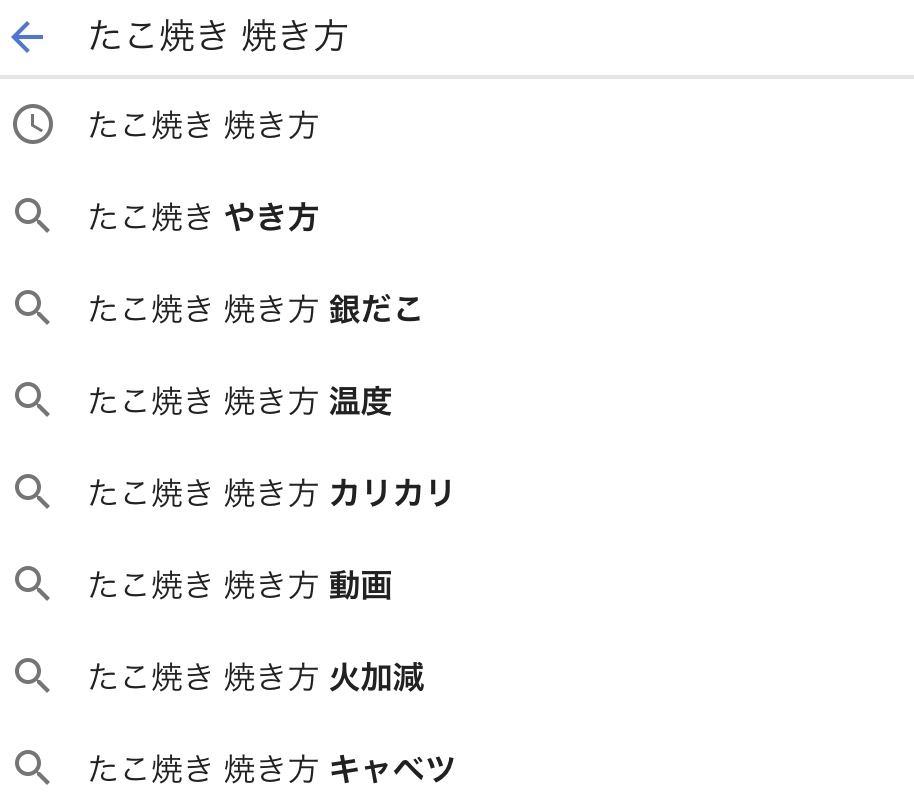Go back using the blue arrow
The image size is (914, 806).
(x=27, y=38)
